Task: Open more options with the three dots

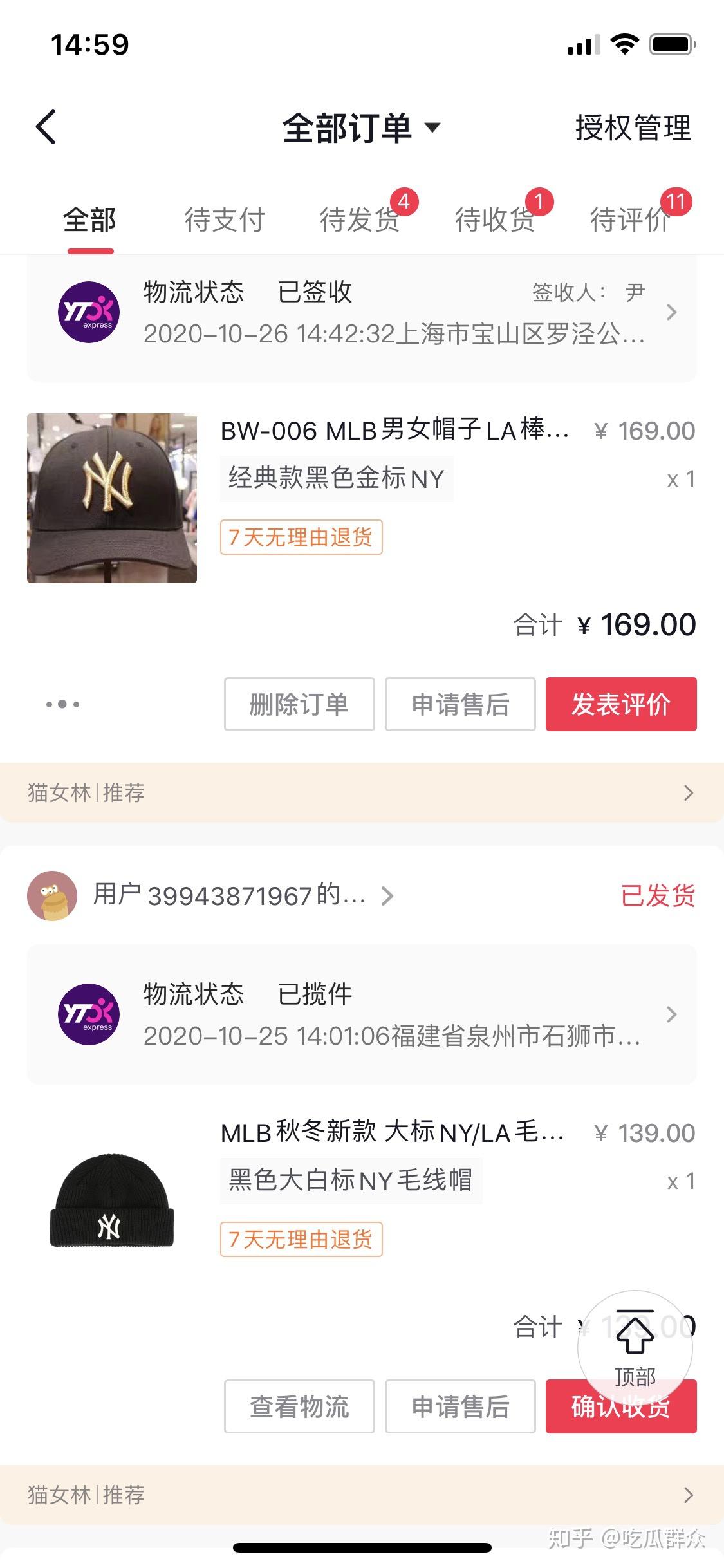Action: pyautogui.click(x=62, y=704)
